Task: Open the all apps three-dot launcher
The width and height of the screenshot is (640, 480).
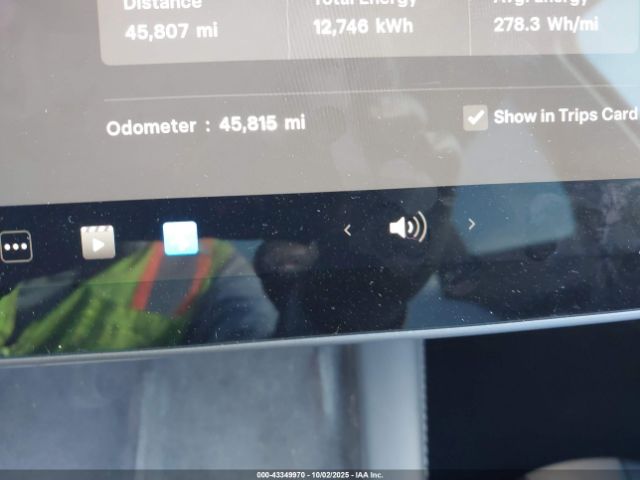Action: (16, 246)
